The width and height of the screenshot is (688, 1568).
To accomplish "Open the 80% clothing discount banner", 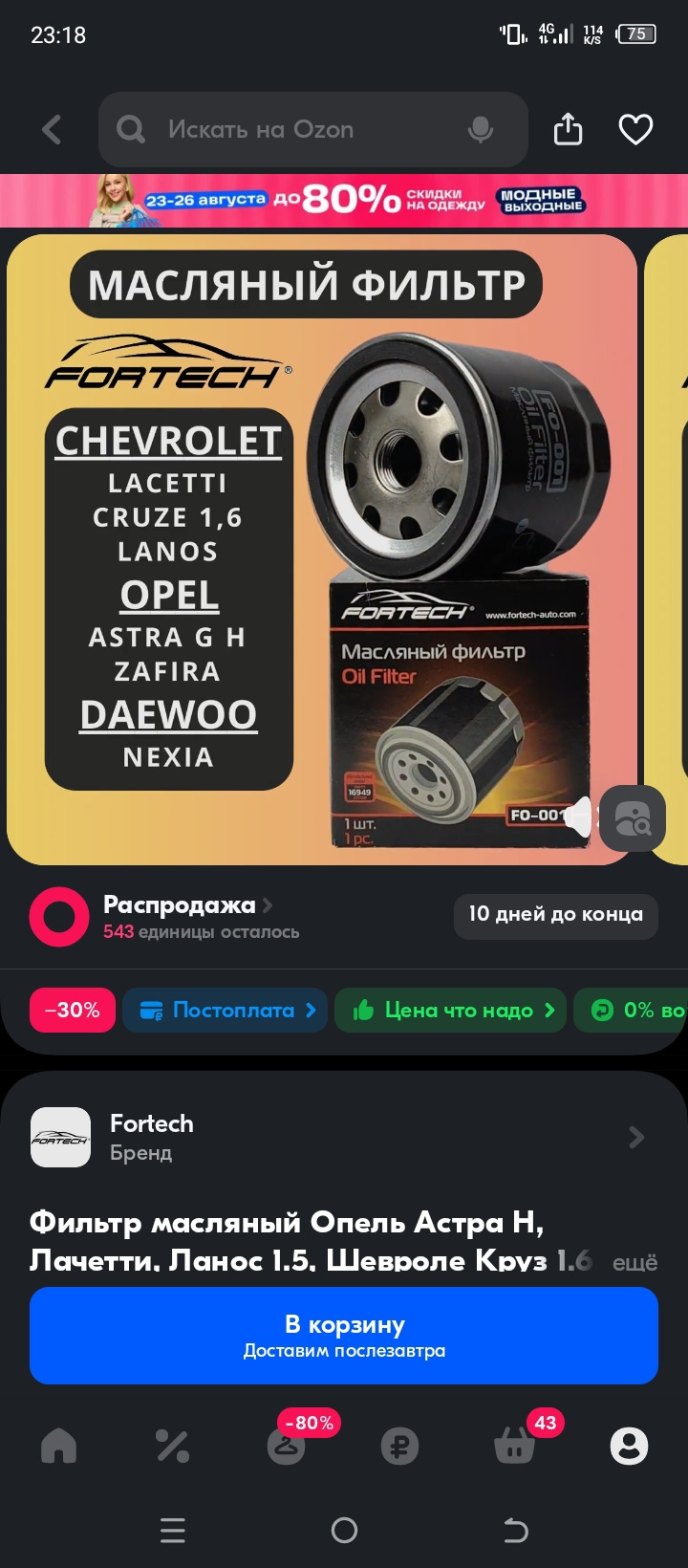I will tap(344, 200).
